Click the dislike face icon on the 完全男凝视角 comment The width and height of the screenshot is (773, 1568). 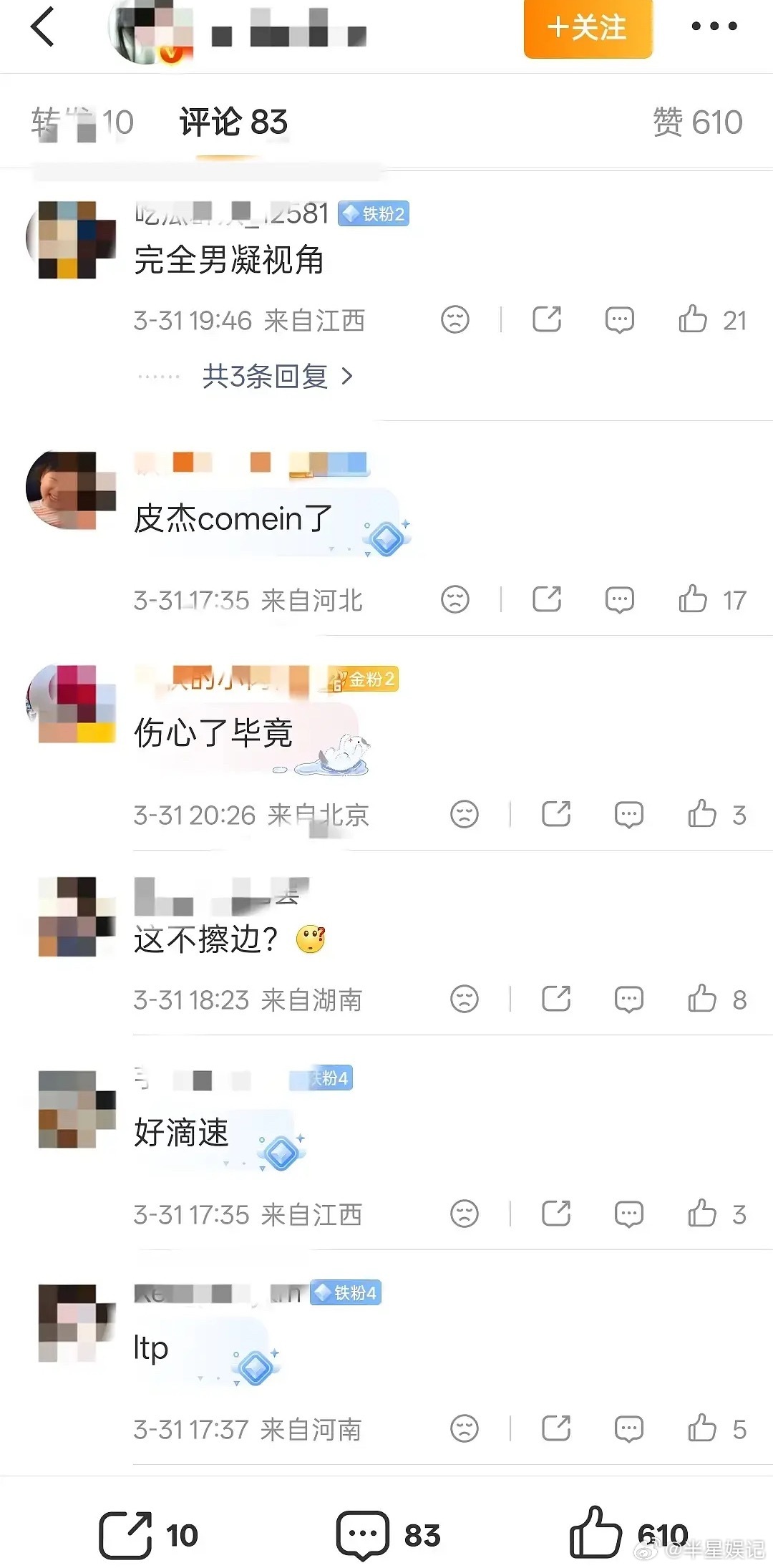(455, 320)
